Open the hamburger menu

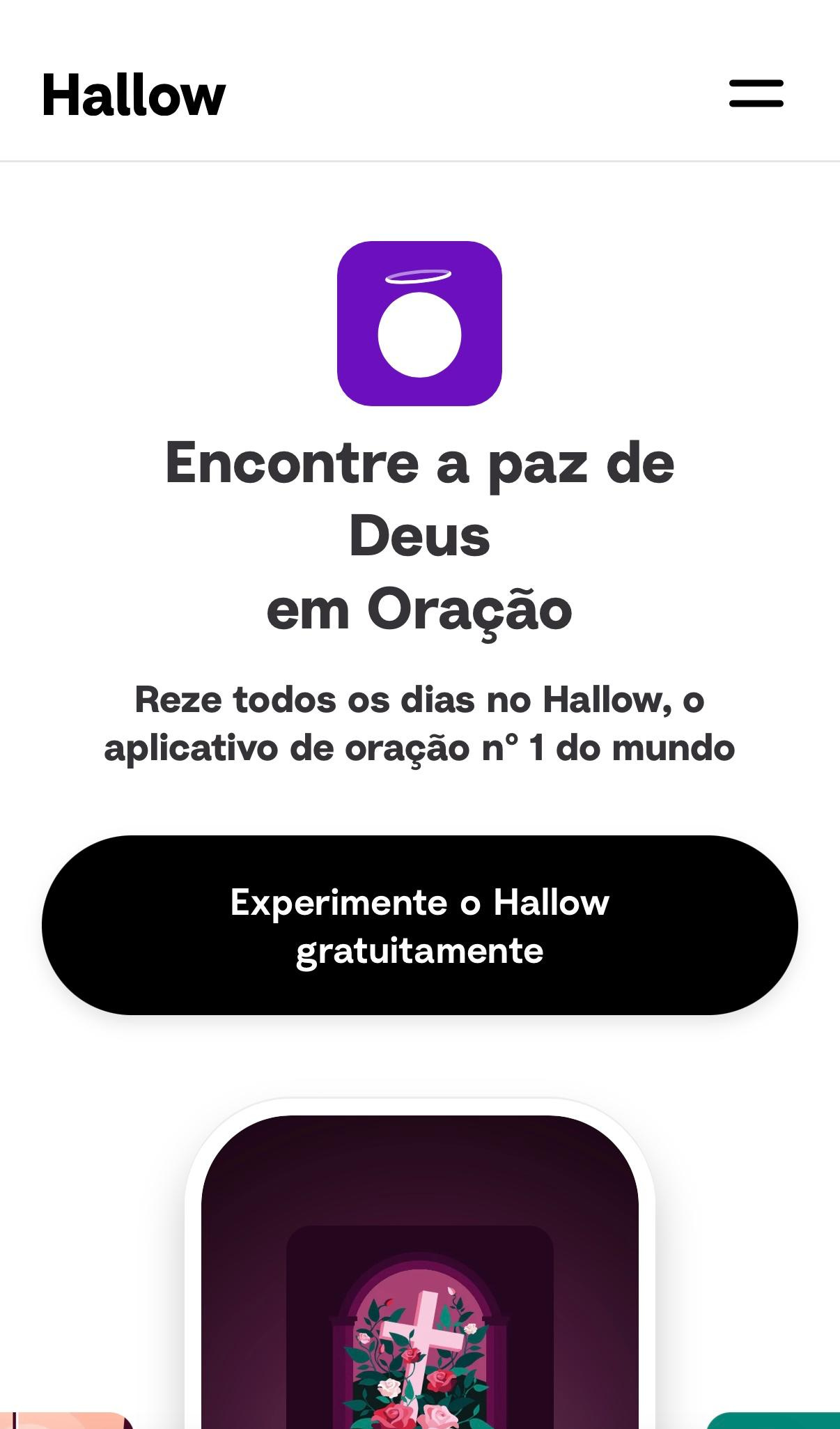point(756,93)
